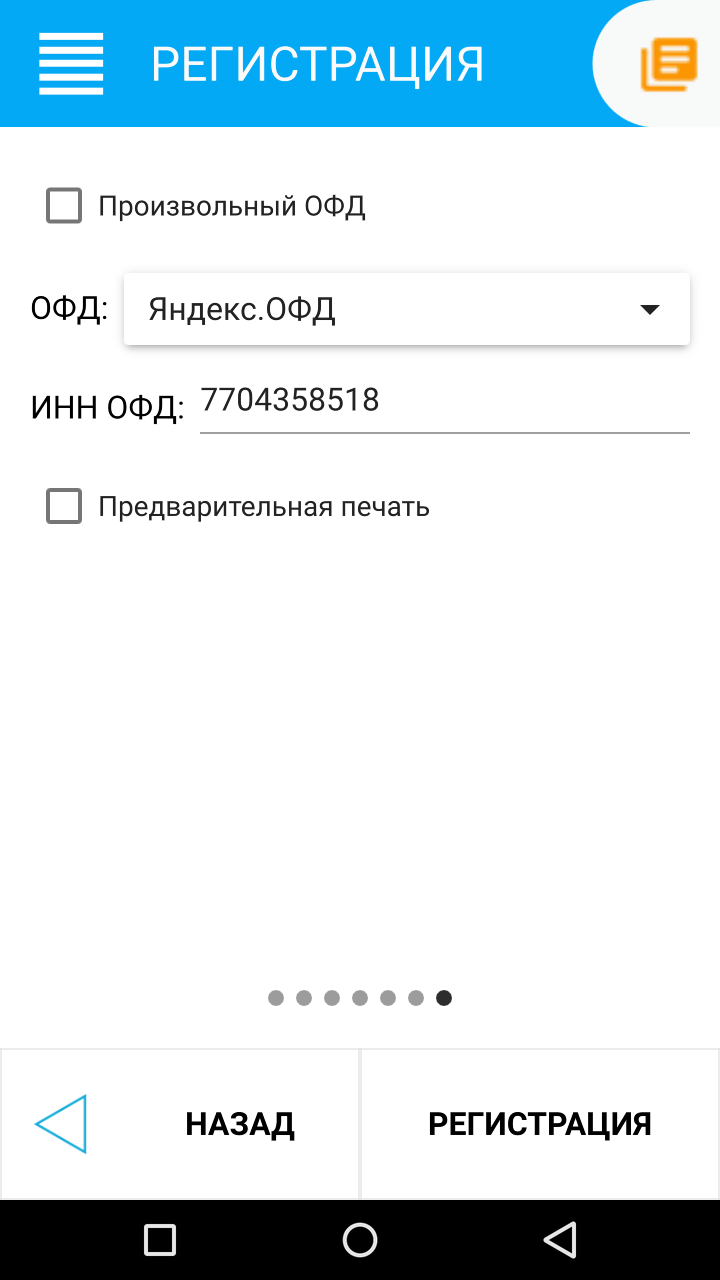Go back with the НАЗАД button

tap(180, 1124)
